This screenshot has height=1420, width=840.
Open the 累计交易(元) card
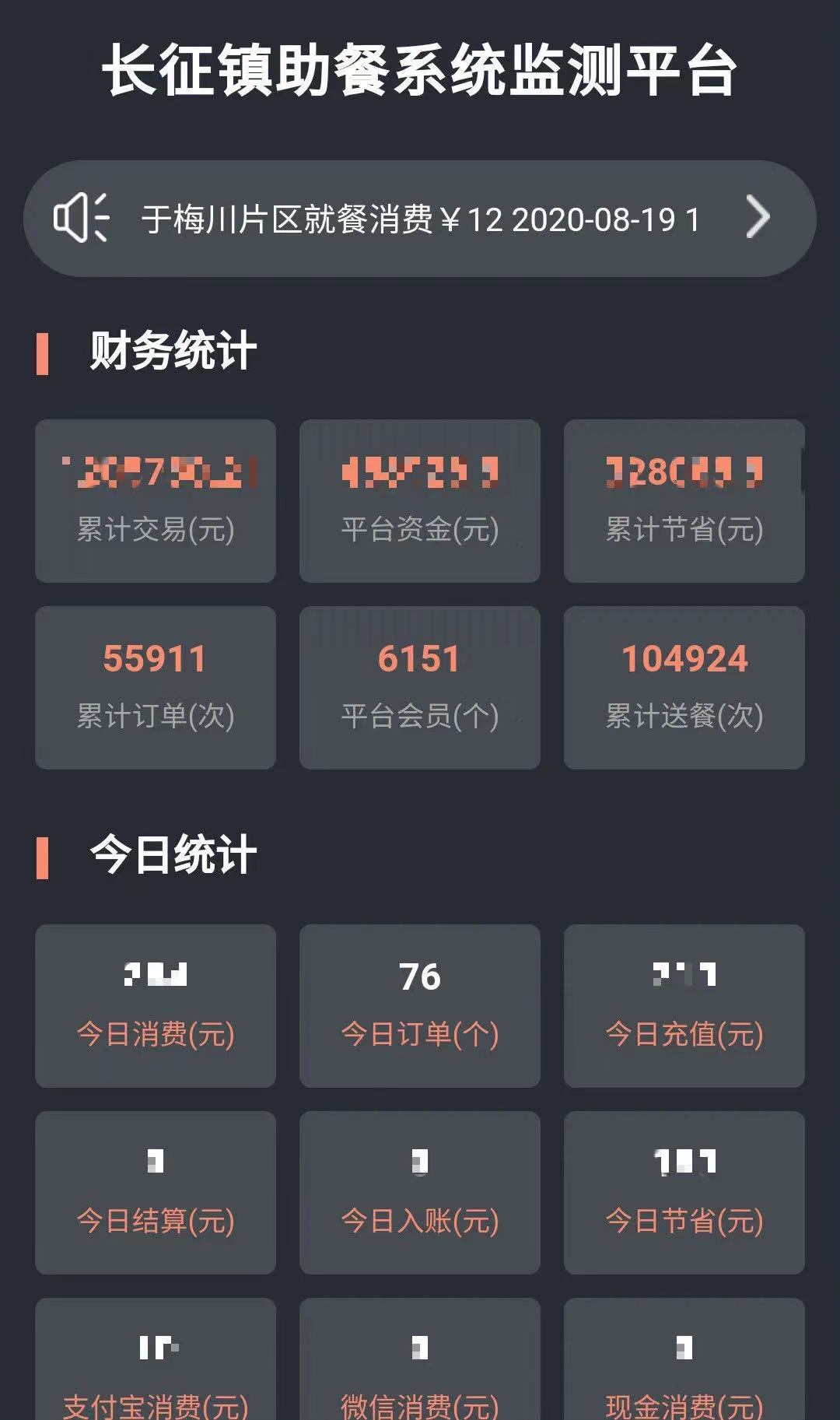[x=156, y=501]
